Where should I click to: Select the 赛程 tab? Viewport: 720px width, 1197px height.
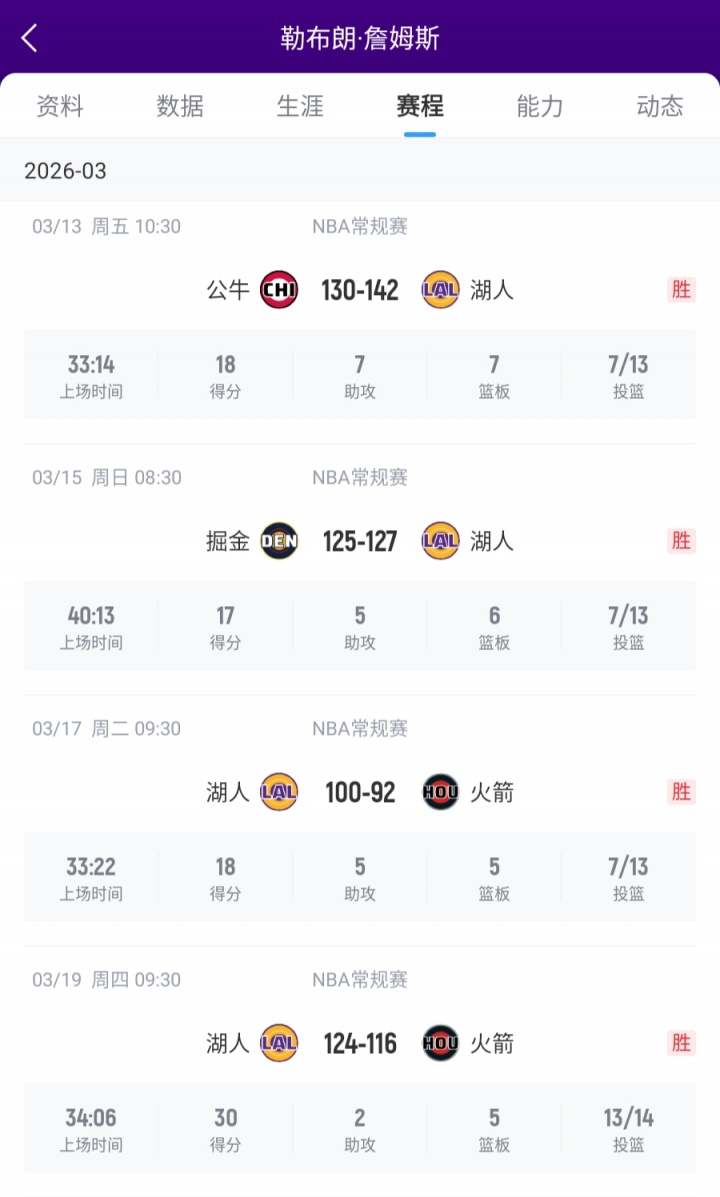click(420, 106)
